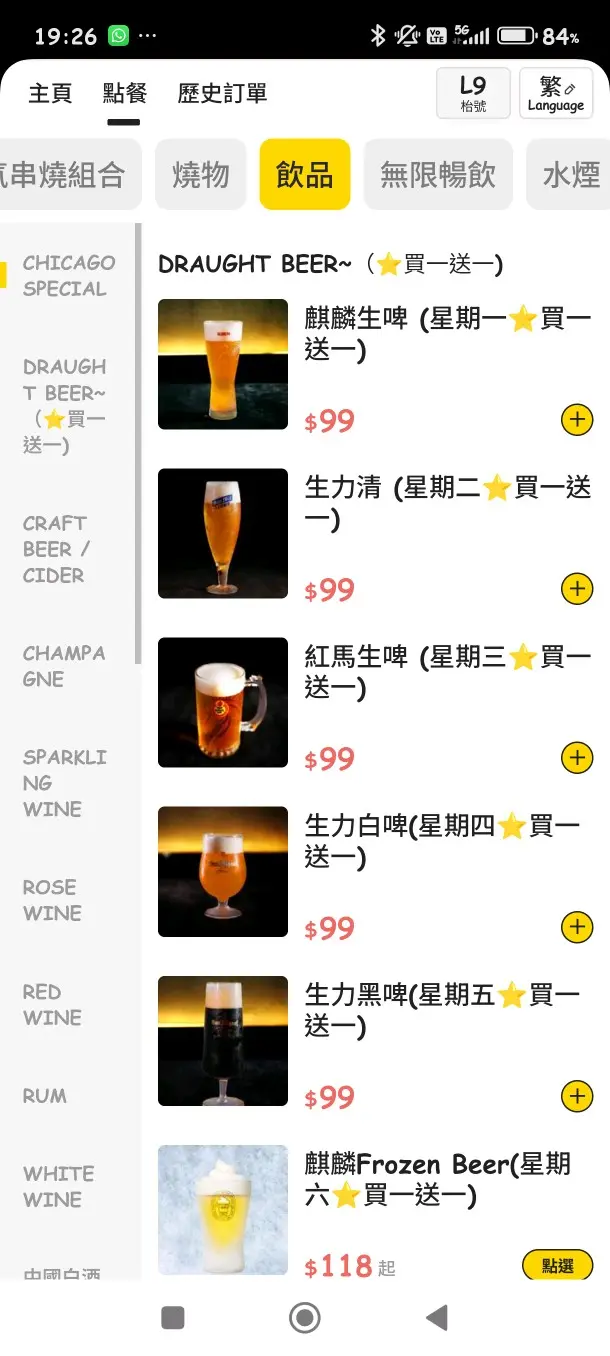
Task: Jump to CHICAGO SPECIAL in the sidebar
Action: point(69,275)
